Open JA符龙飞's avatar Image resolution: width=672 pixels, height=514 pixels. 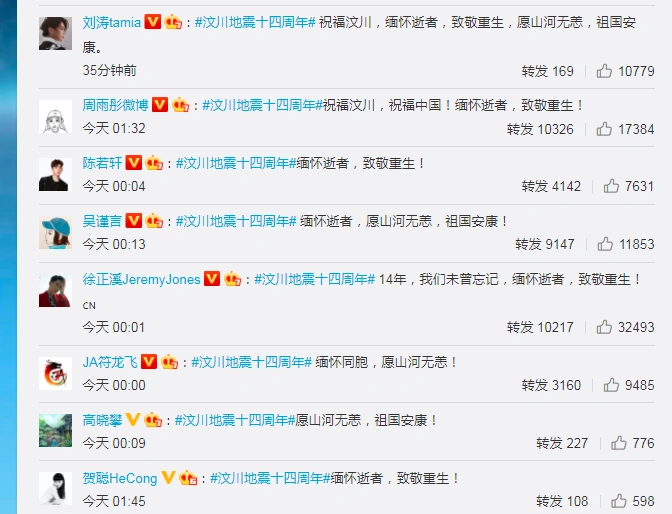click(54, 373)
